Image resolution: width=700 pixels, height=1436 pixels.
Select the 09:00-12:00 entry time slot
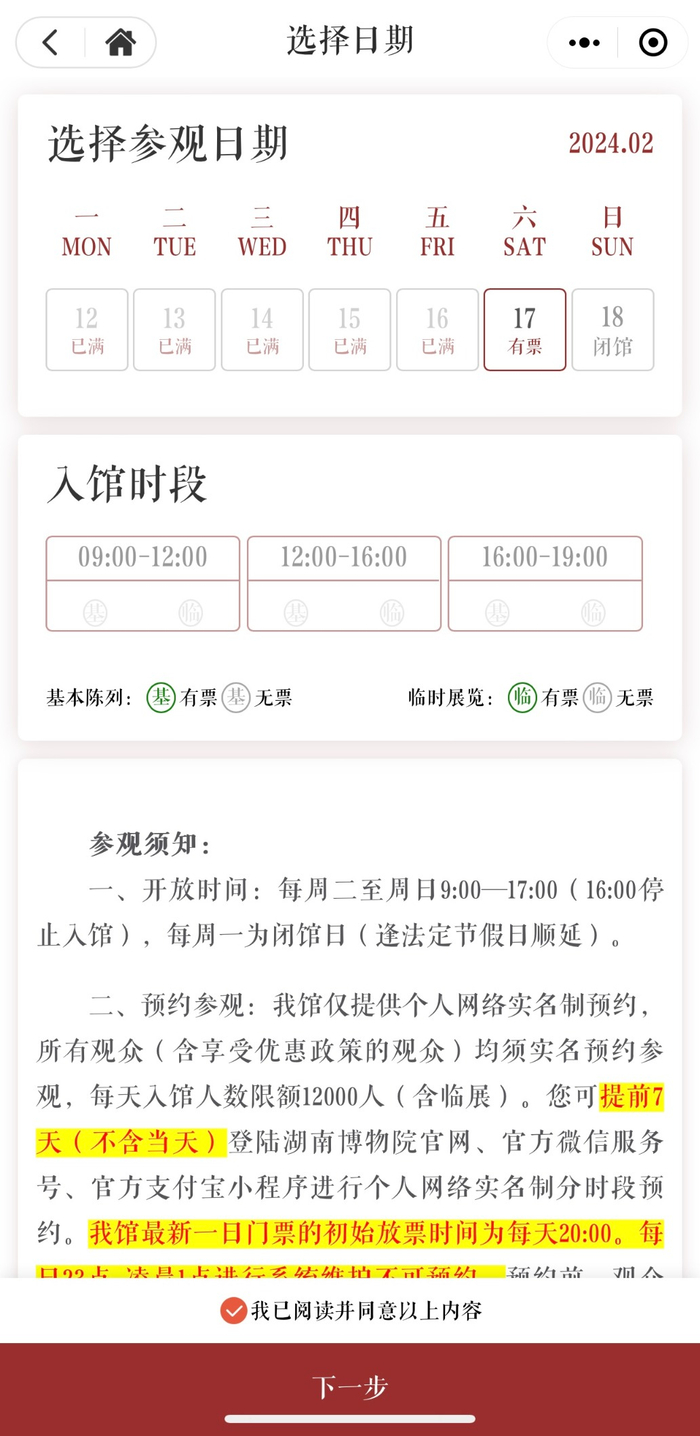143,583
